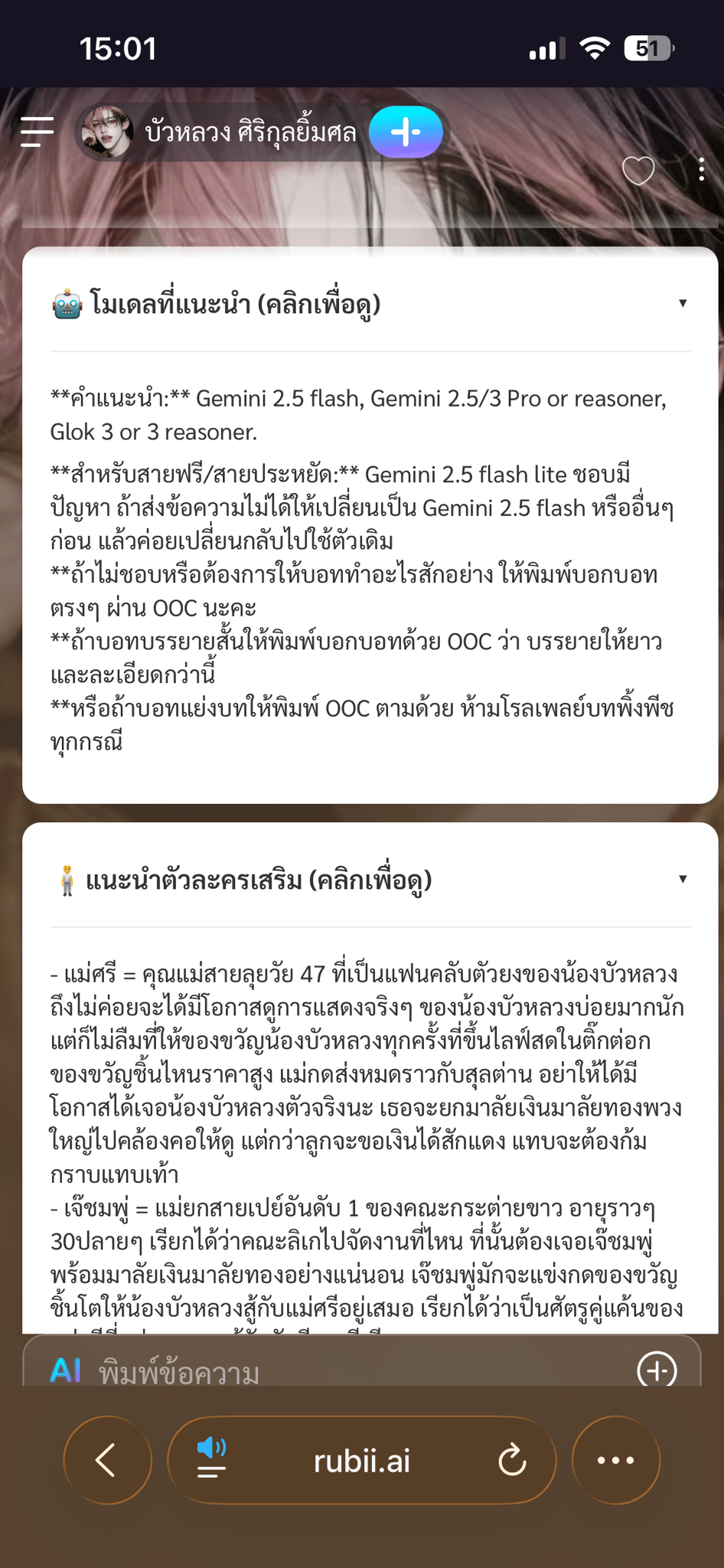This screenshot has width=724, height=1568.
Task: Tap the plus circle in message bar
Action: [x=657, y=1369]
